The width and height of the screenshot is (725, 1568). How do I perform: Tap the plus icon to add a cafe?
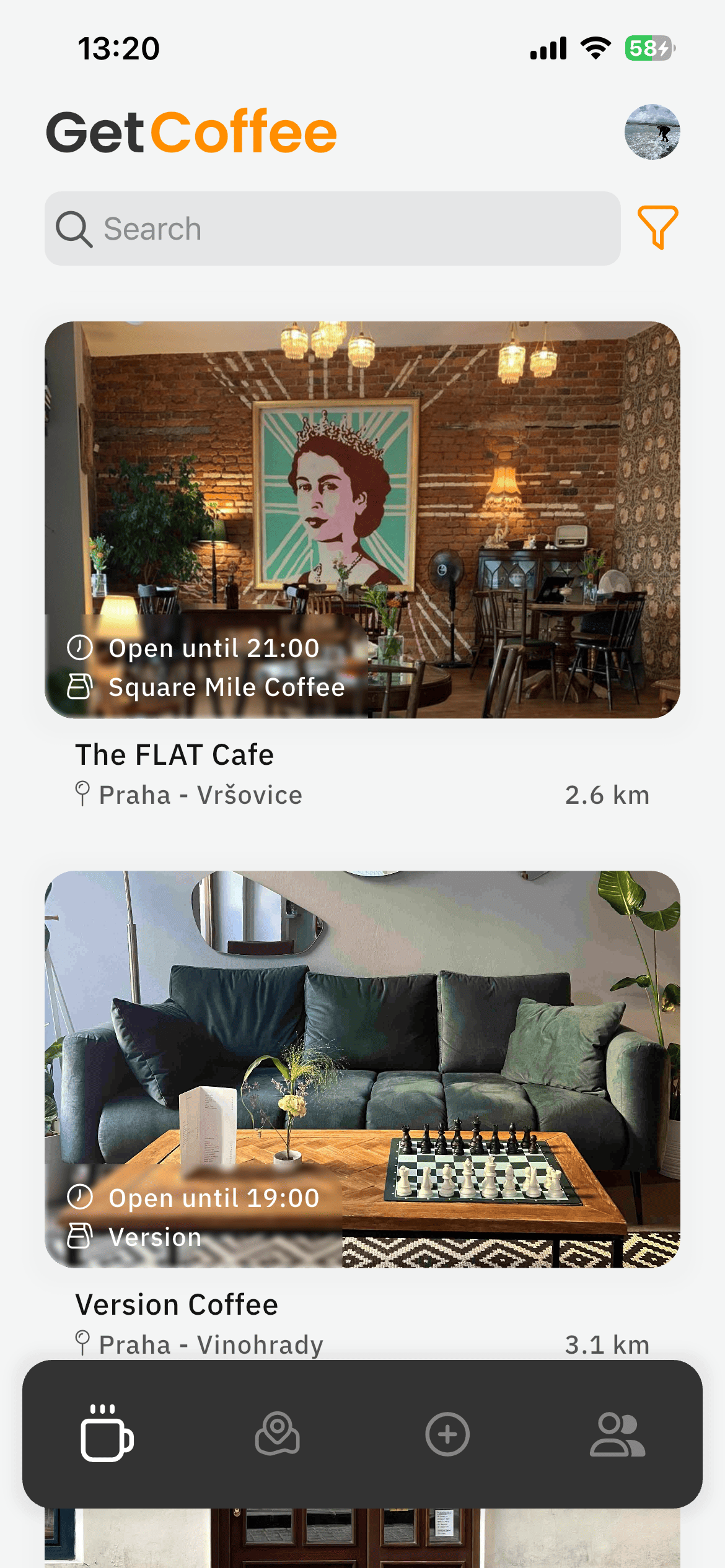(x=447, y=1435)
